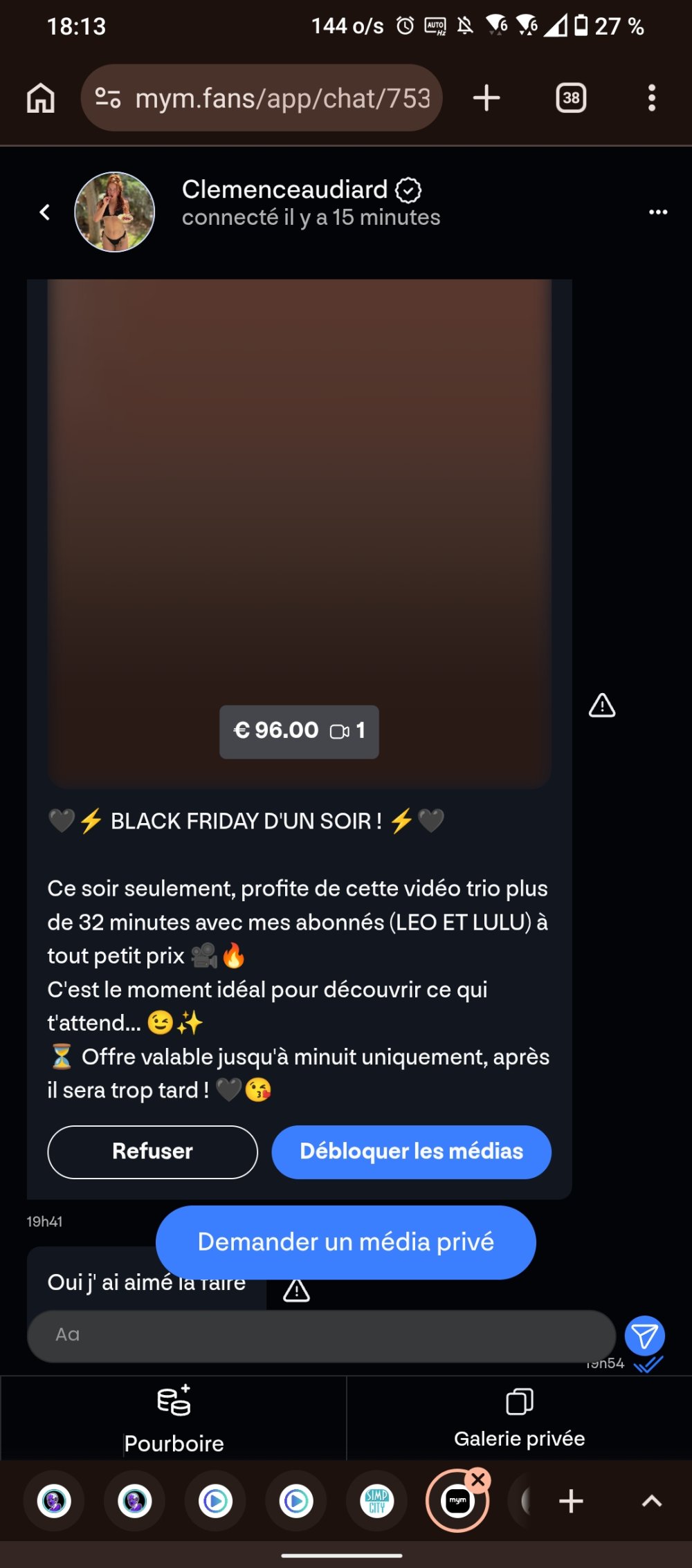Image resolution: width=692 pixels, height=1568 pixels.
Task: Open Pourboire to send a tip
Action: (x=173, y=1418)
